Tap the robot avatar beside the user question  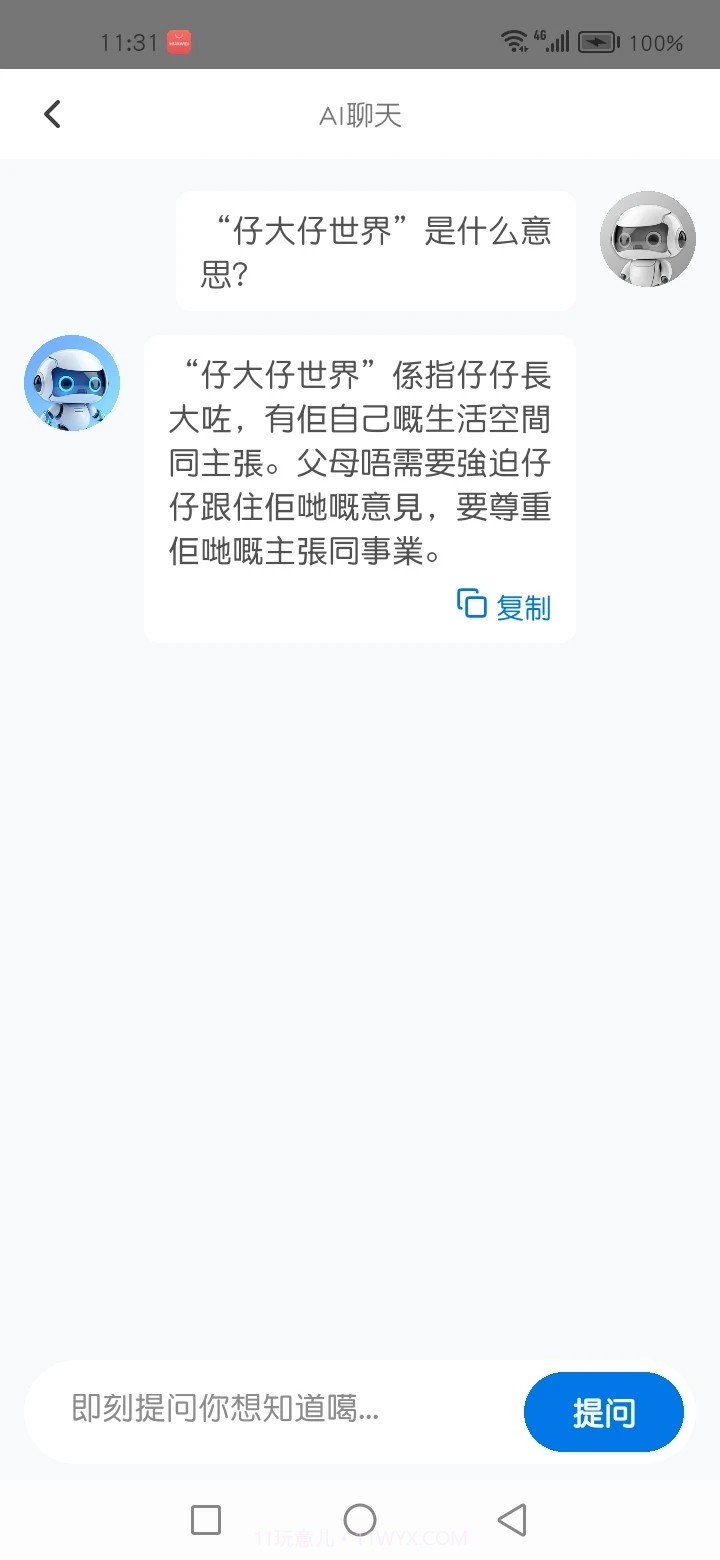coord(646,239)
